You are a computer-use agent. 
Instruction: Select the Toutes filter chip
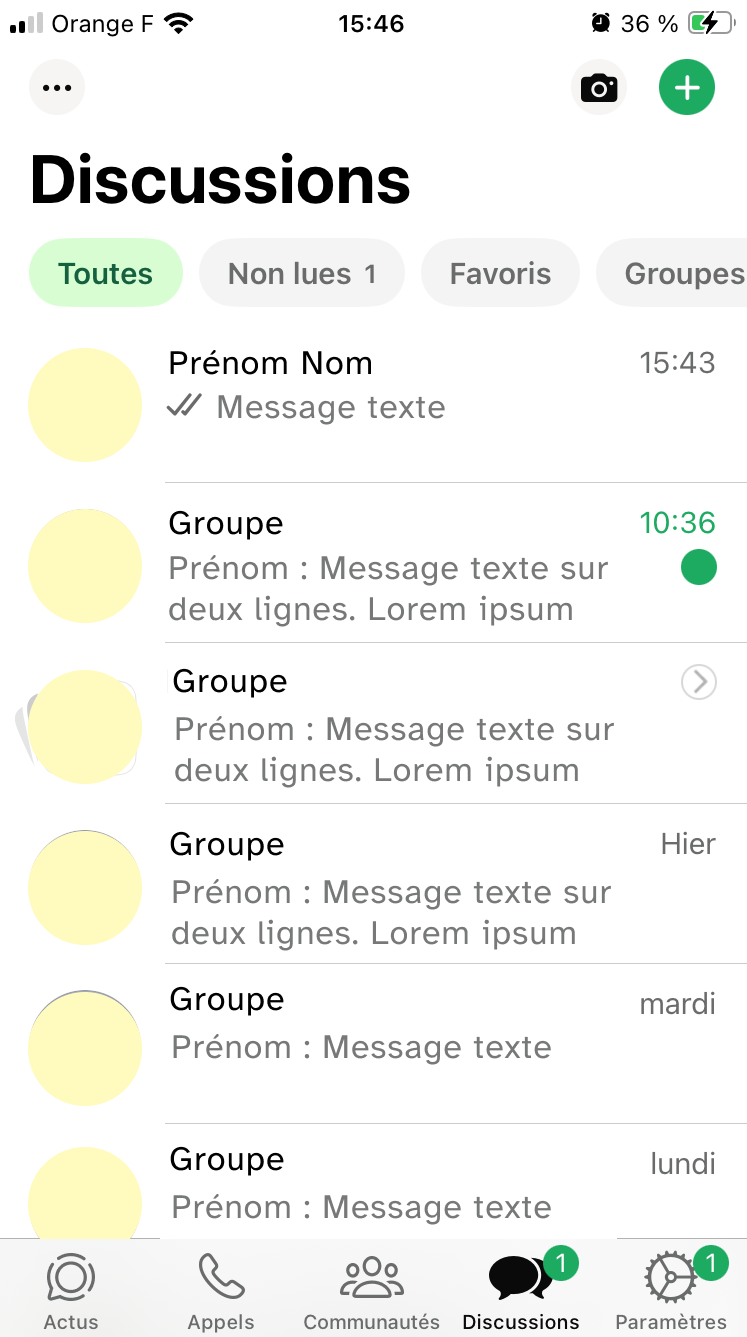105,272
